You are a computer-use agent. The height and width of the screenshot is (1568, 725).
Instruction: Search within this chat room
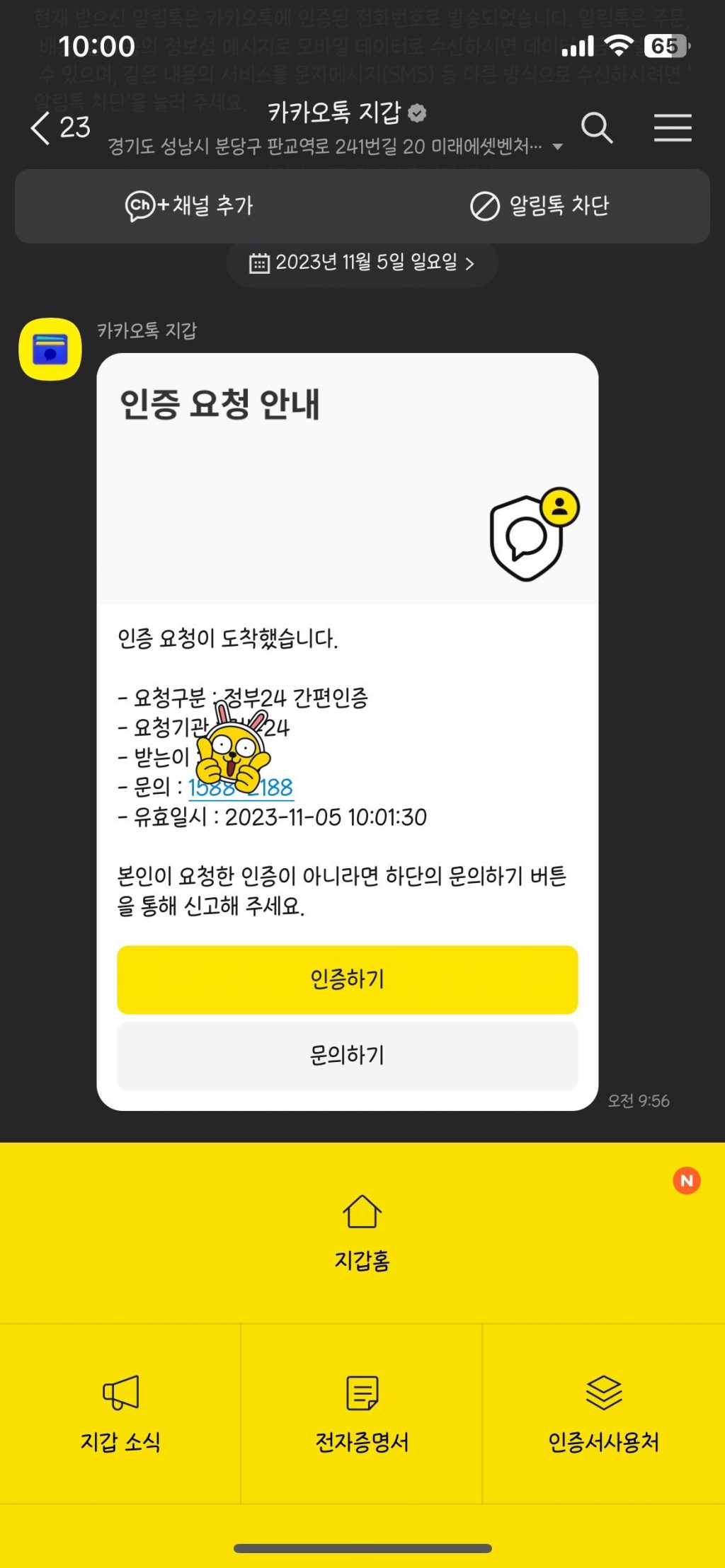tap(596, 128)
